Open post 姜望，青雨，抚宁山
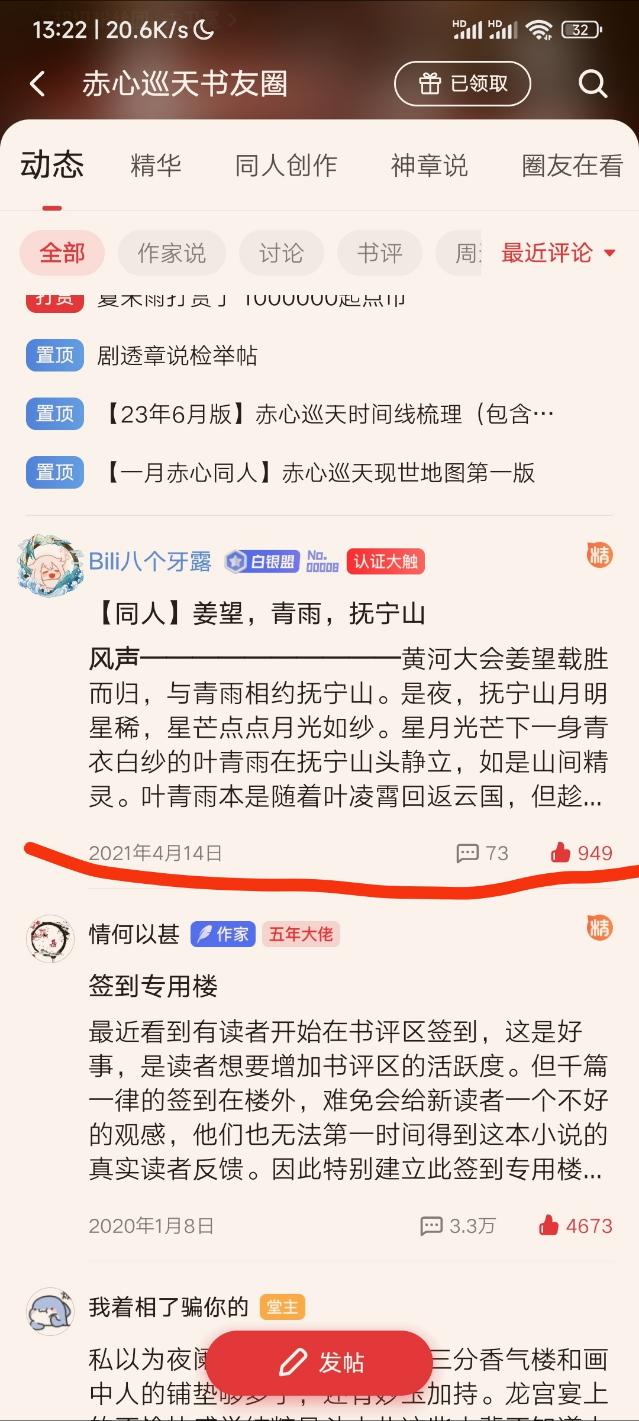Image resolution: width=639 pixels, height=1421 pixels. coord(258,613)
